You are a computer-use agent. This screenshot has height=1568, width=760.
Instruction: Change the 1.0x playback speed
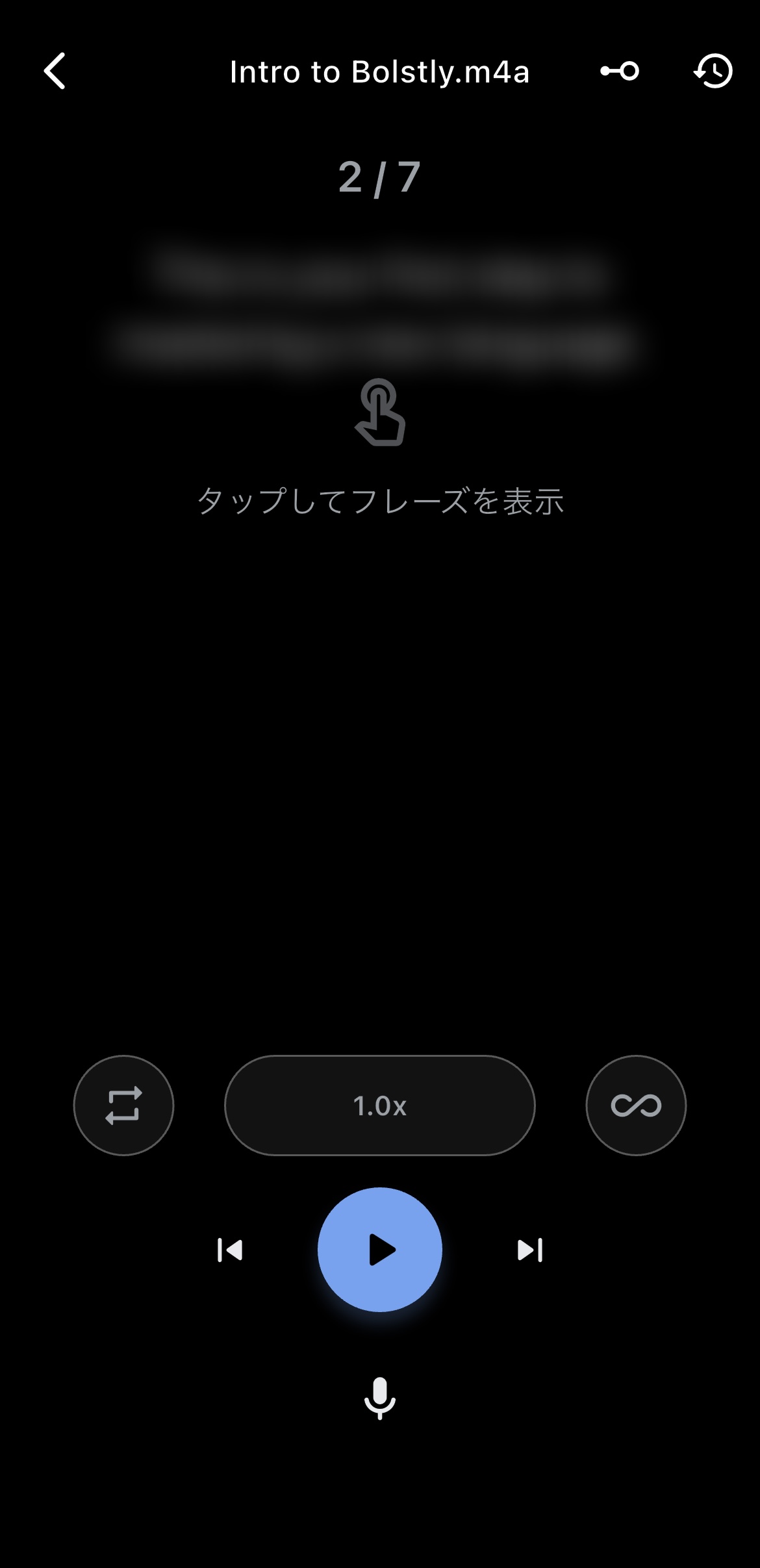[380, 1105]
